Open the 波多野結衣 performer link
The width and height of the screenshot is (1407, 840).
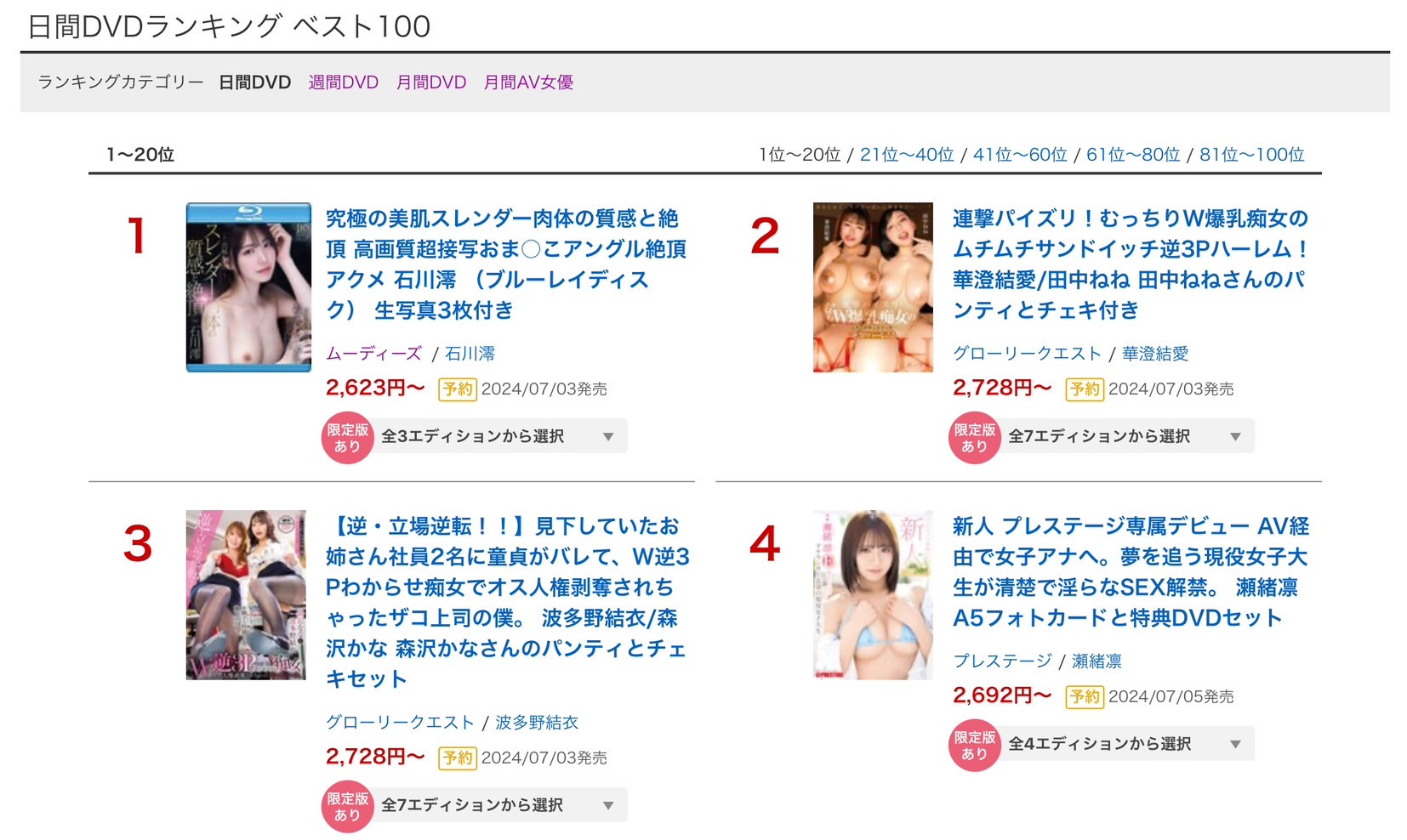point(536,723)
